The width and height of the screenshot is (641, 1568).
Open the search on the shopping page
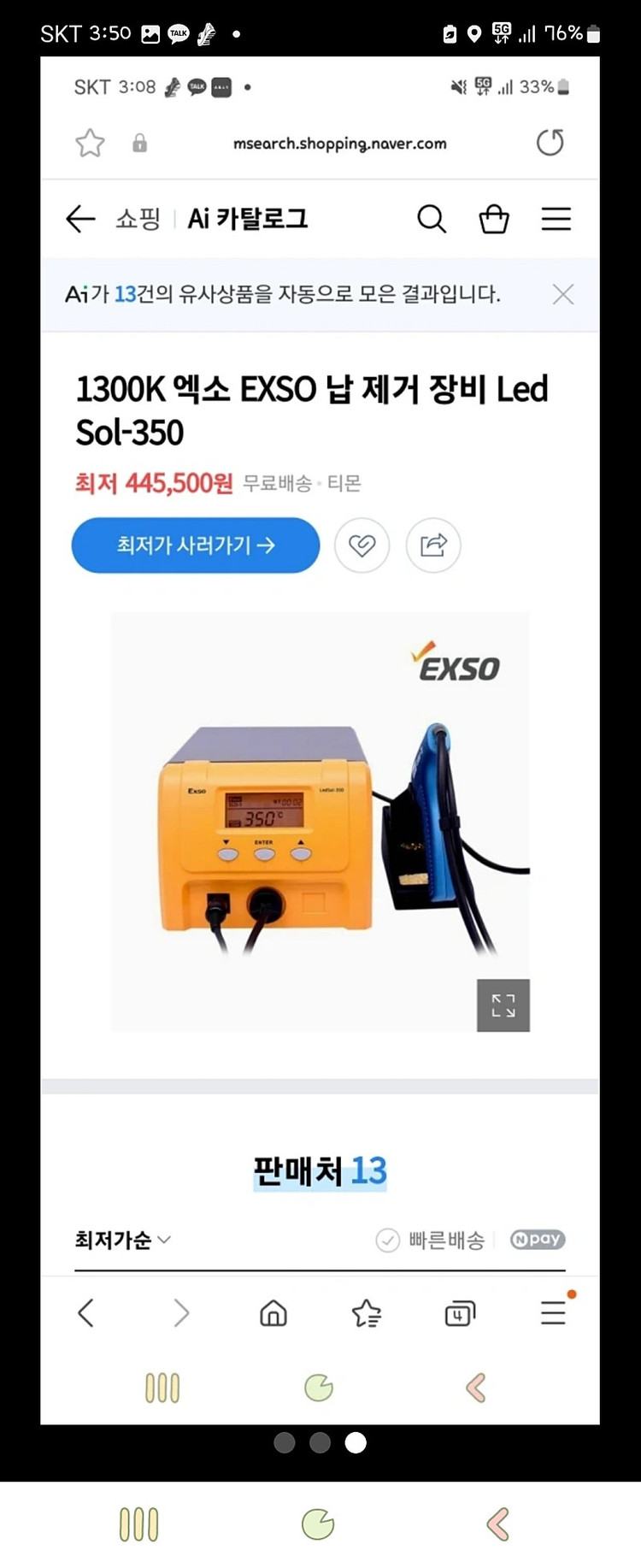click(x=432, y=219)
